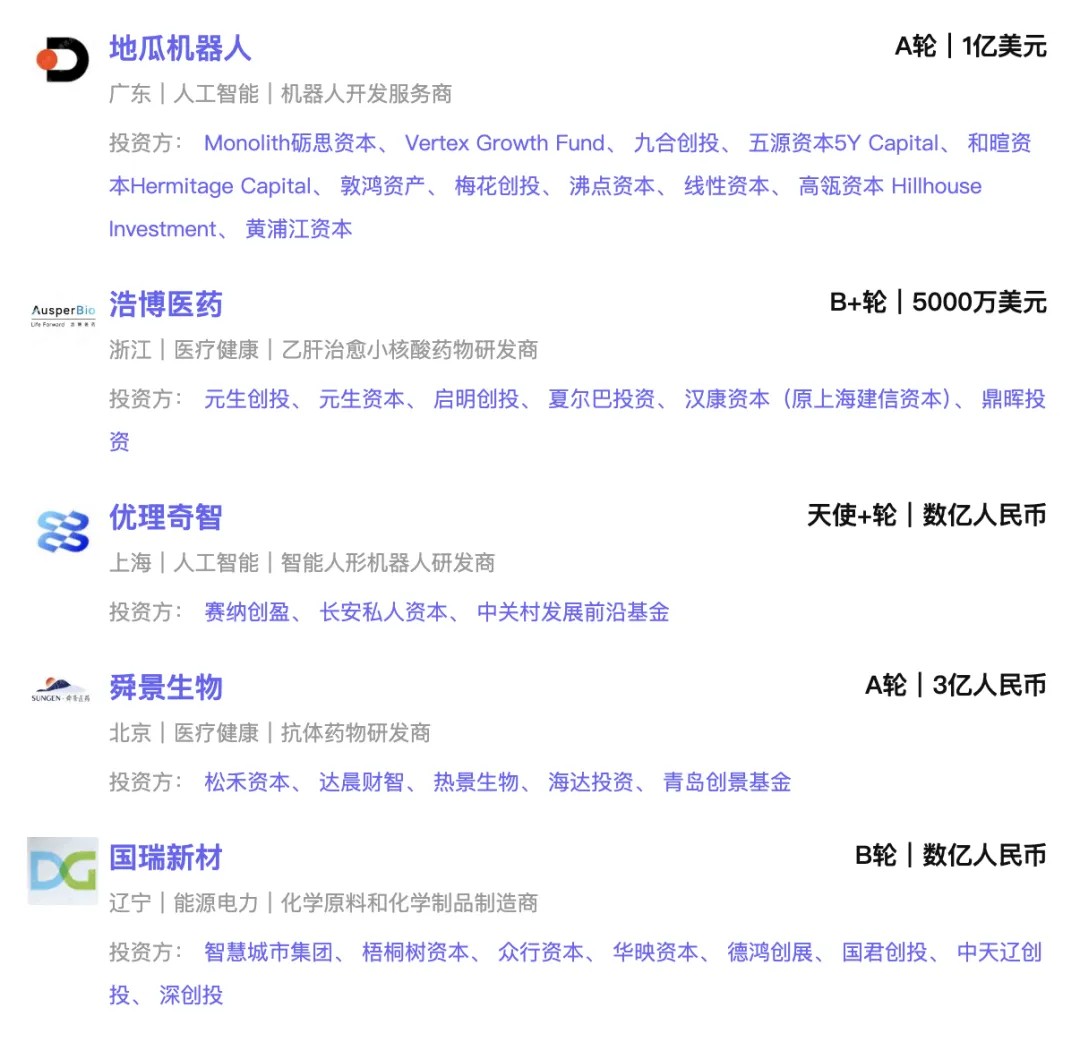This screenshot has width=1080, height=1042.
Task: View investor 达晨财智
Action: tap(361, 782)
